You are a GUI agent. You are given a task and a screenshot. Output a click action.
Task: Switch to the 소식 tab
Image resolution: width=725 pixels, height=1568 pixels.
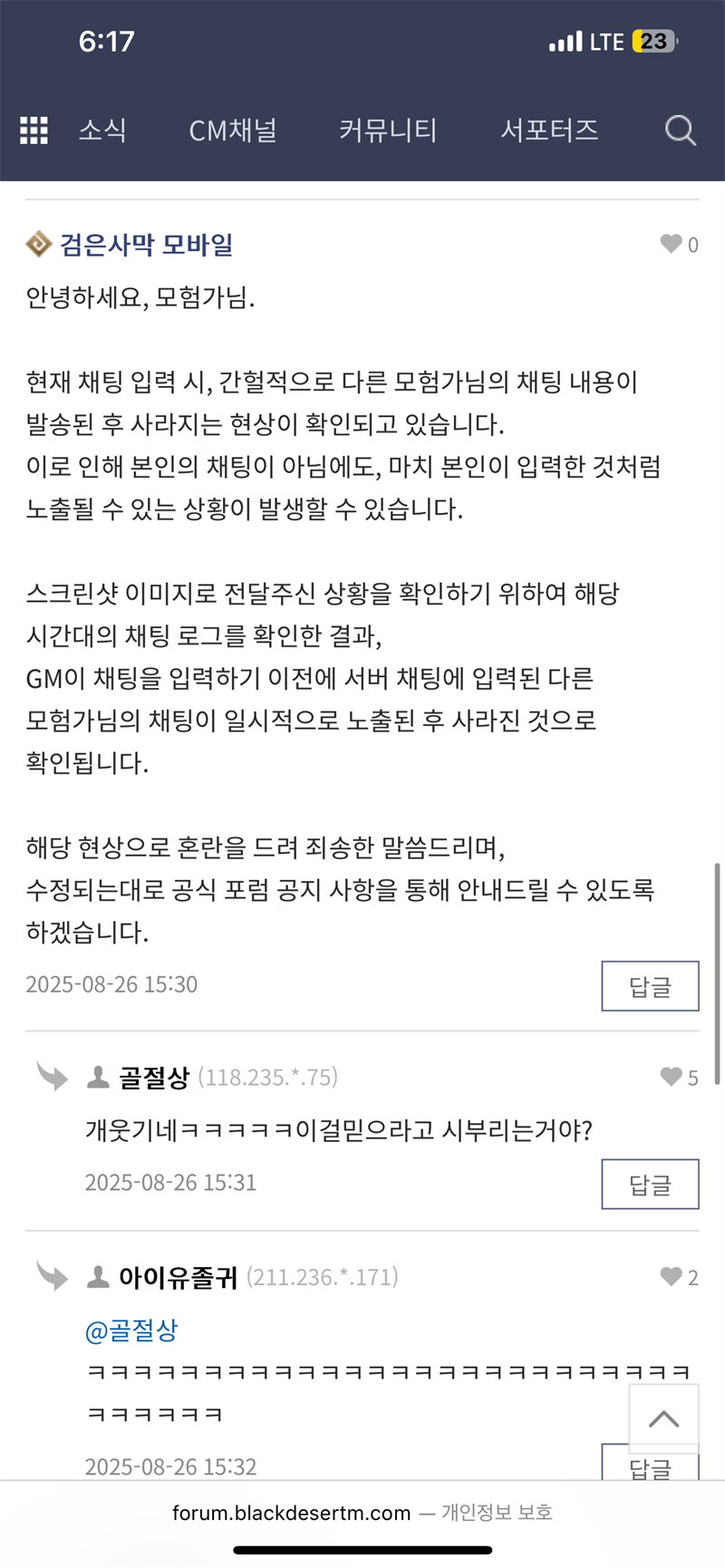[102, 131]
